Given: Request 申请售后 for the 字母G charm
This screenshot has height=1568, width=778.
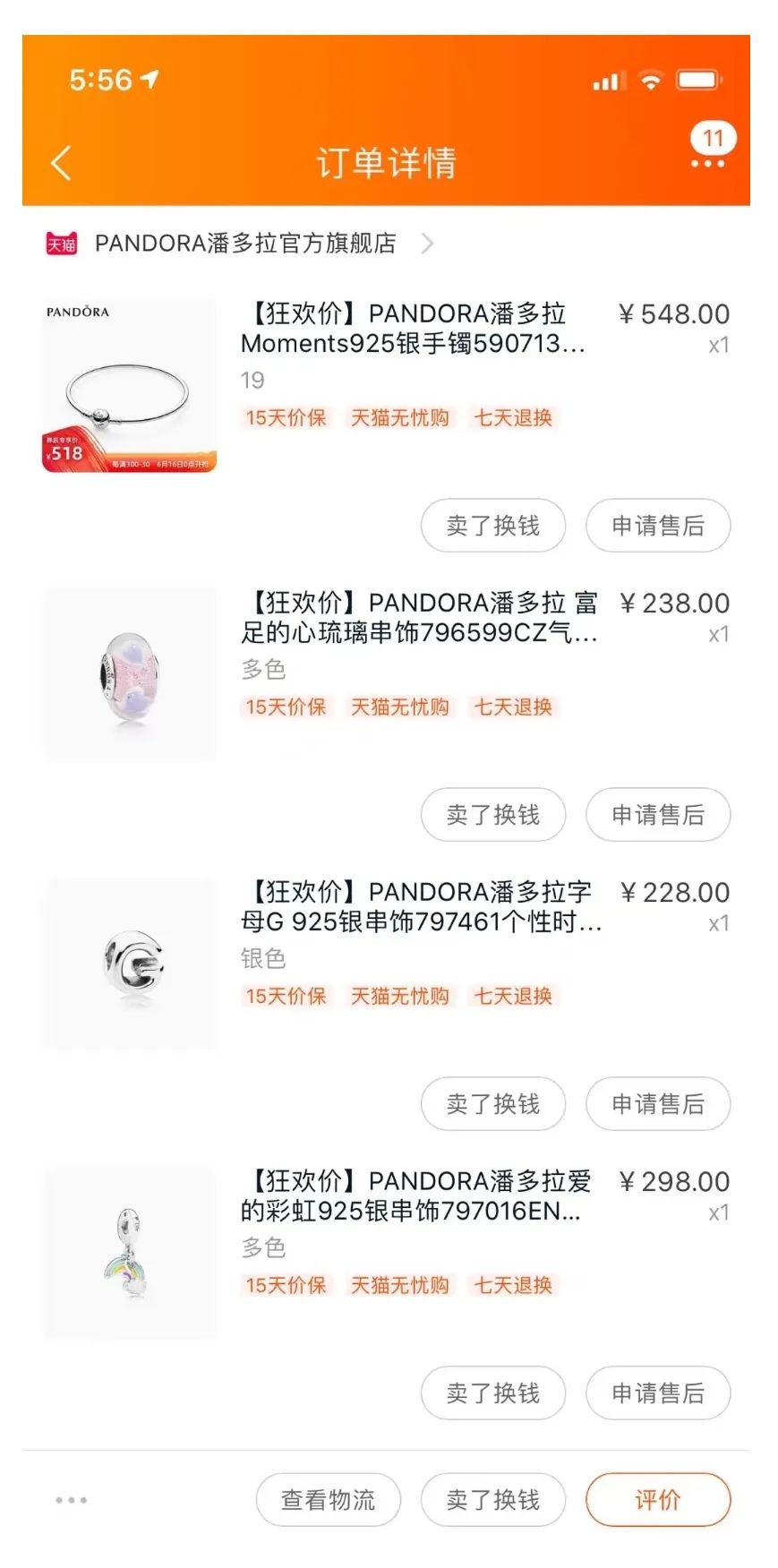Looking at the screenshot, I should (657, 1104).
